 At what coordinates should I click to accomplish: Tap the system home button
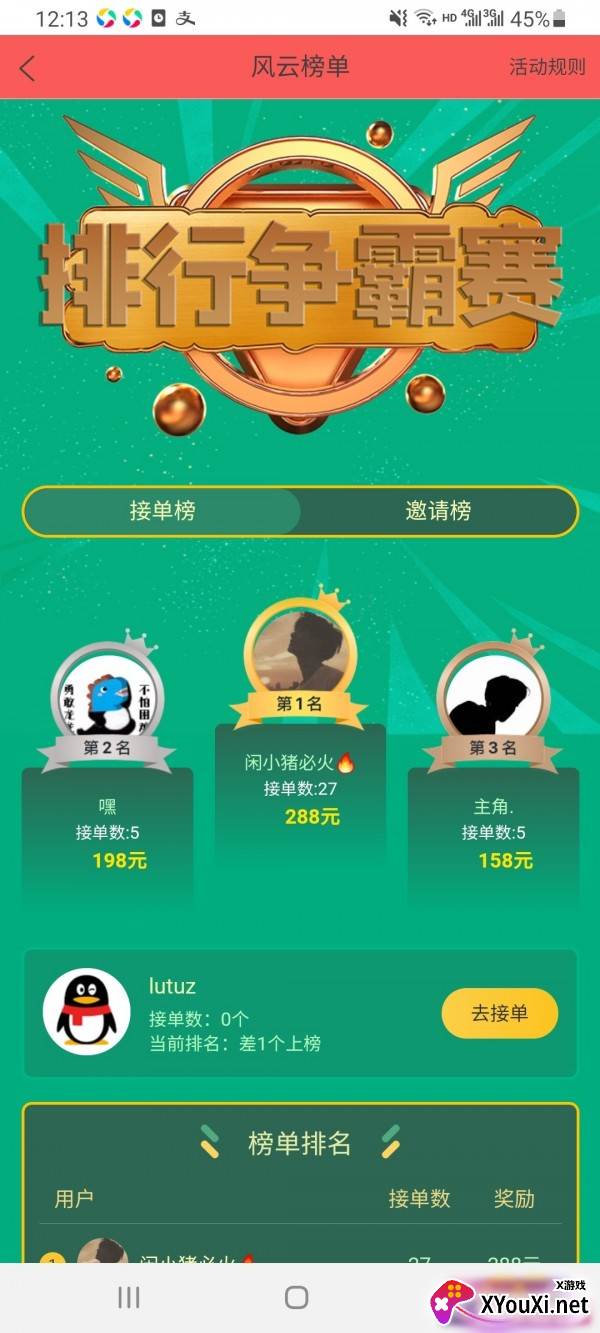click(297, 1297)
